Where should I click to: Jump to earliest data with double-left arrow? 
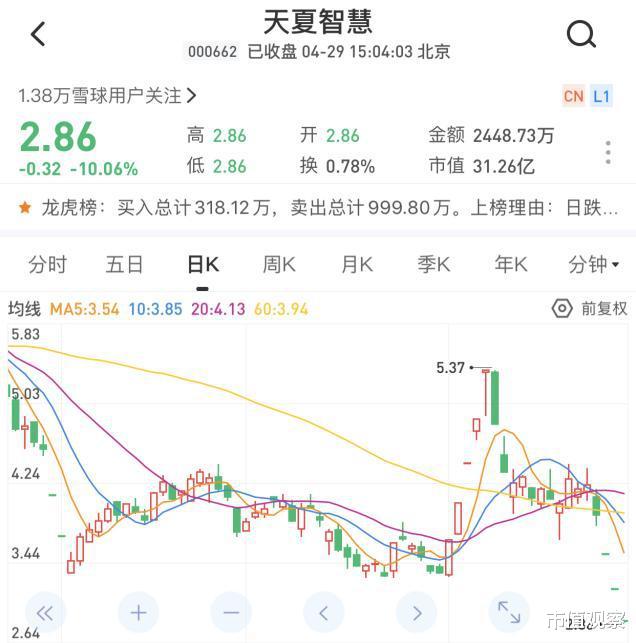[x=45, y=612]
